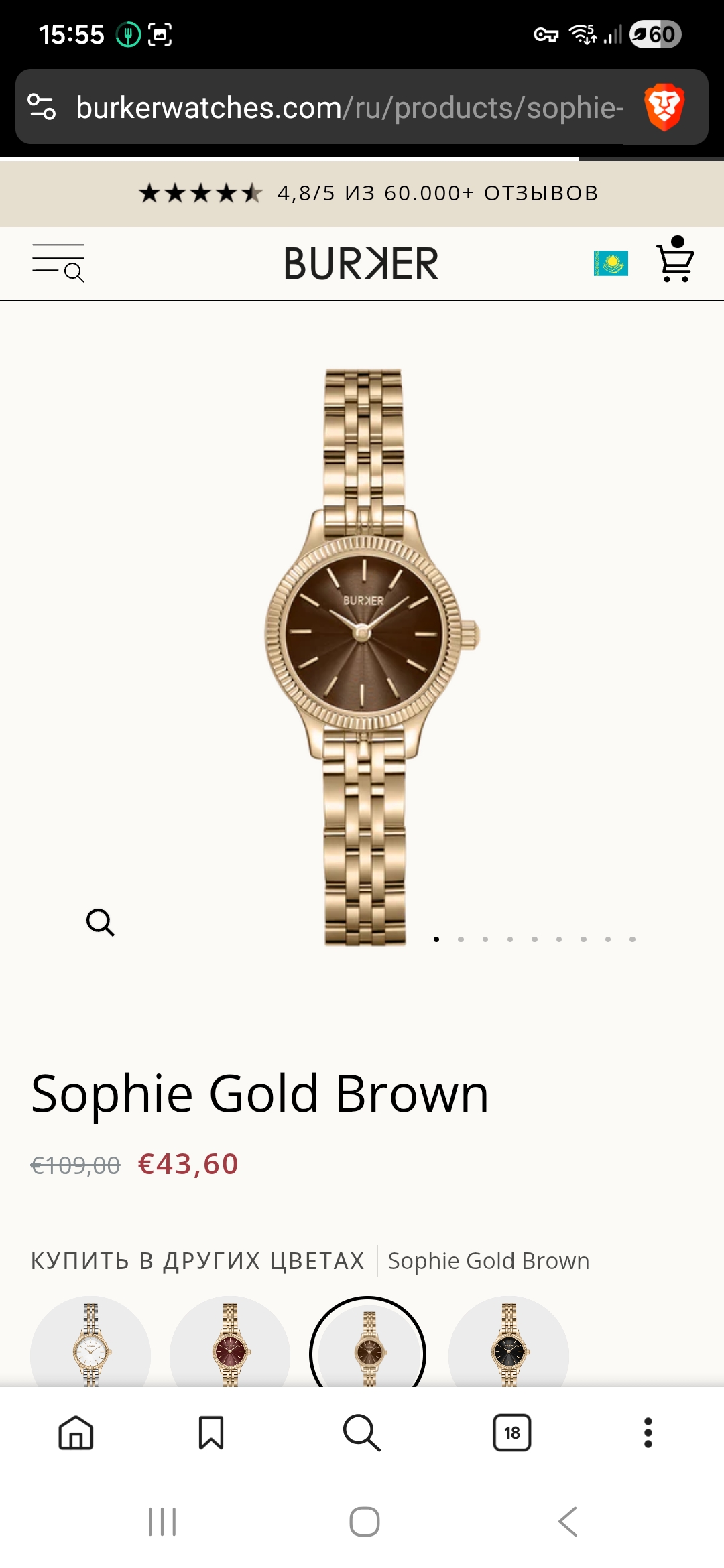Open browser search from bottom toolbar
The width and height of the screenshot is (724, 1568).
(361, 1433)
